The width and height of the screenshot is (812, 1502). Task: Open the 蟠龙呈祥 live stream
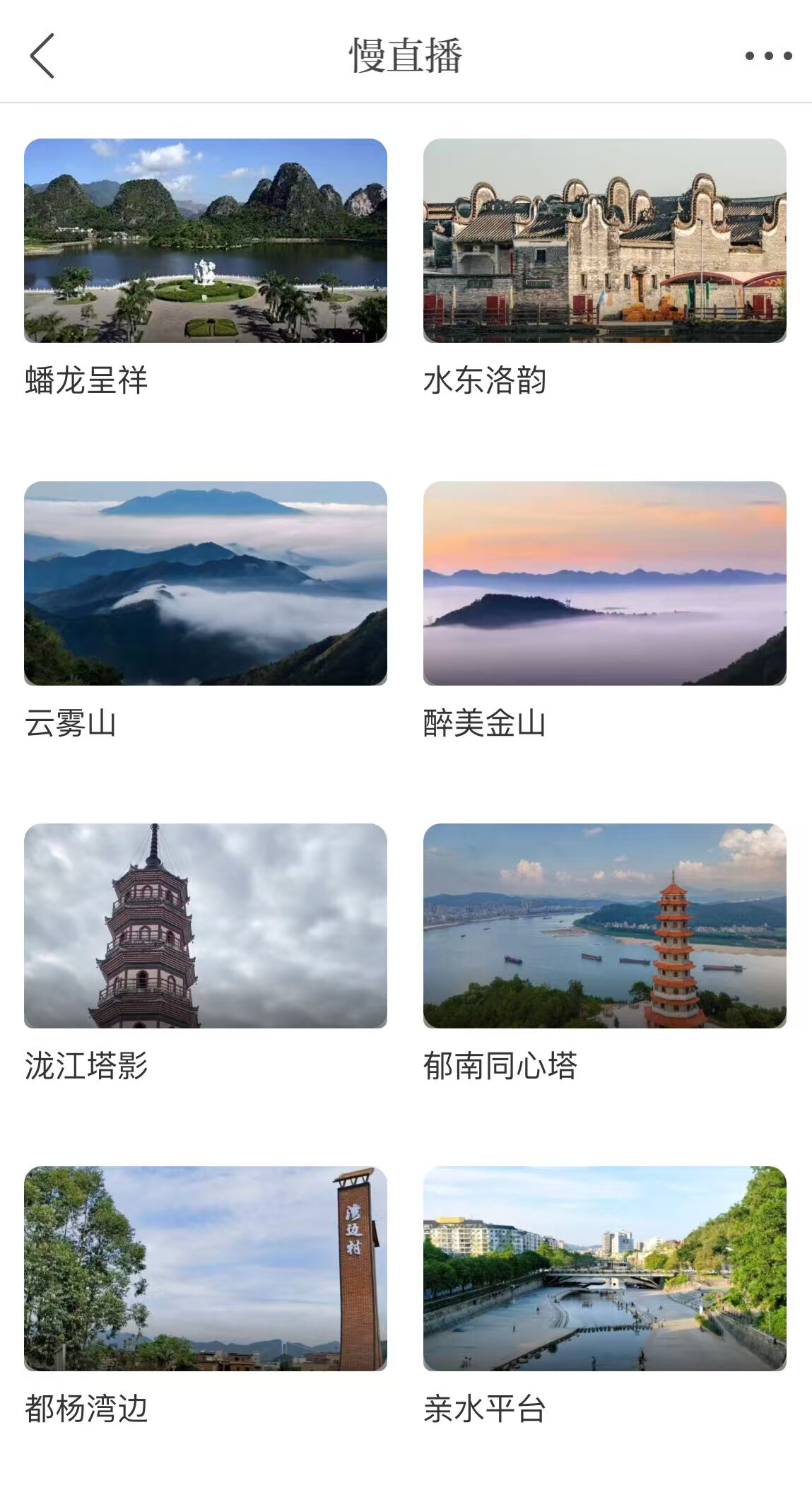206,241
